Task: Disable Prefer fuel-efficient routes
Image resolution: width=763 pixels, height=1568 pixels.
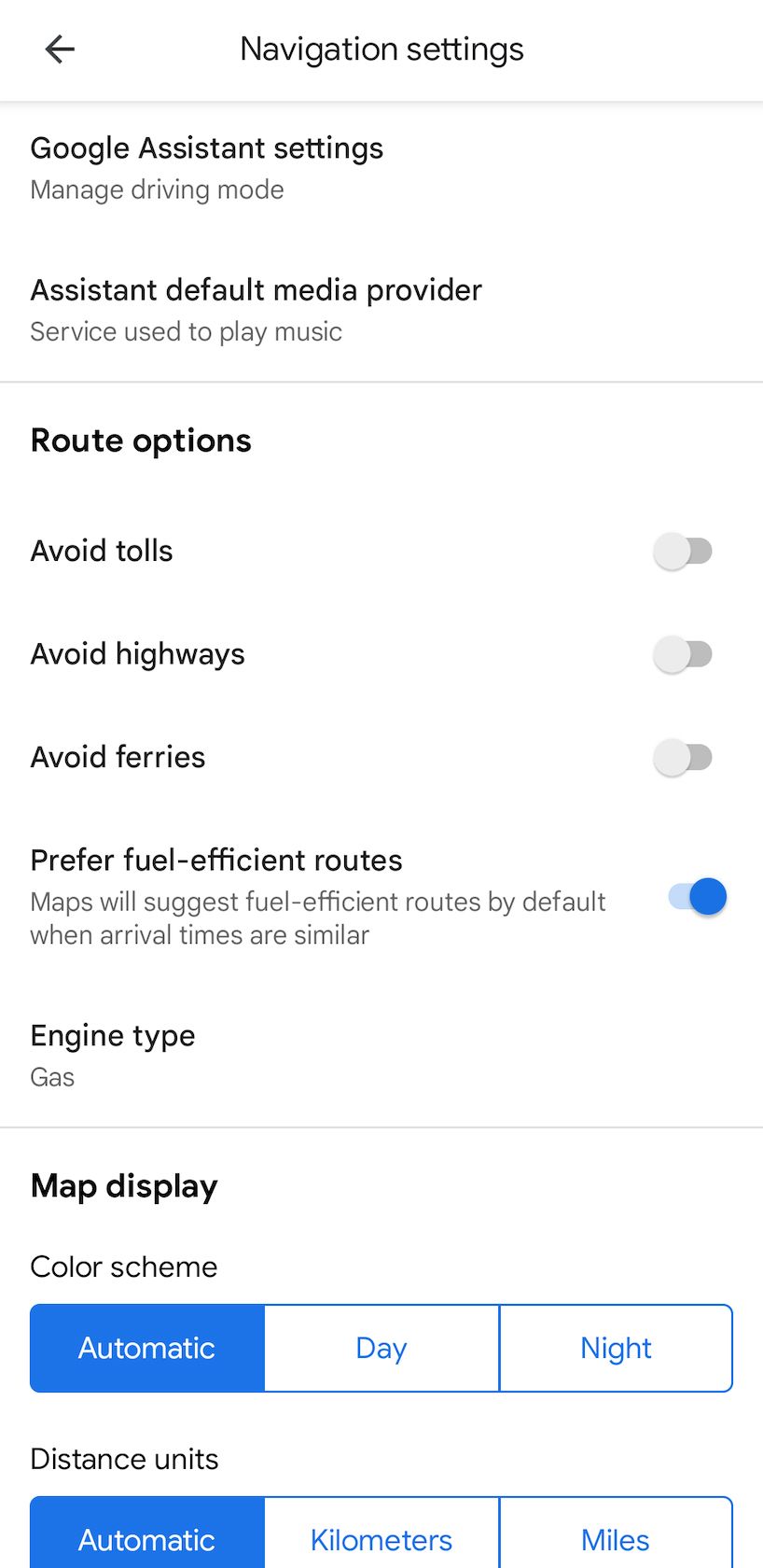Action: click(697, 896)
